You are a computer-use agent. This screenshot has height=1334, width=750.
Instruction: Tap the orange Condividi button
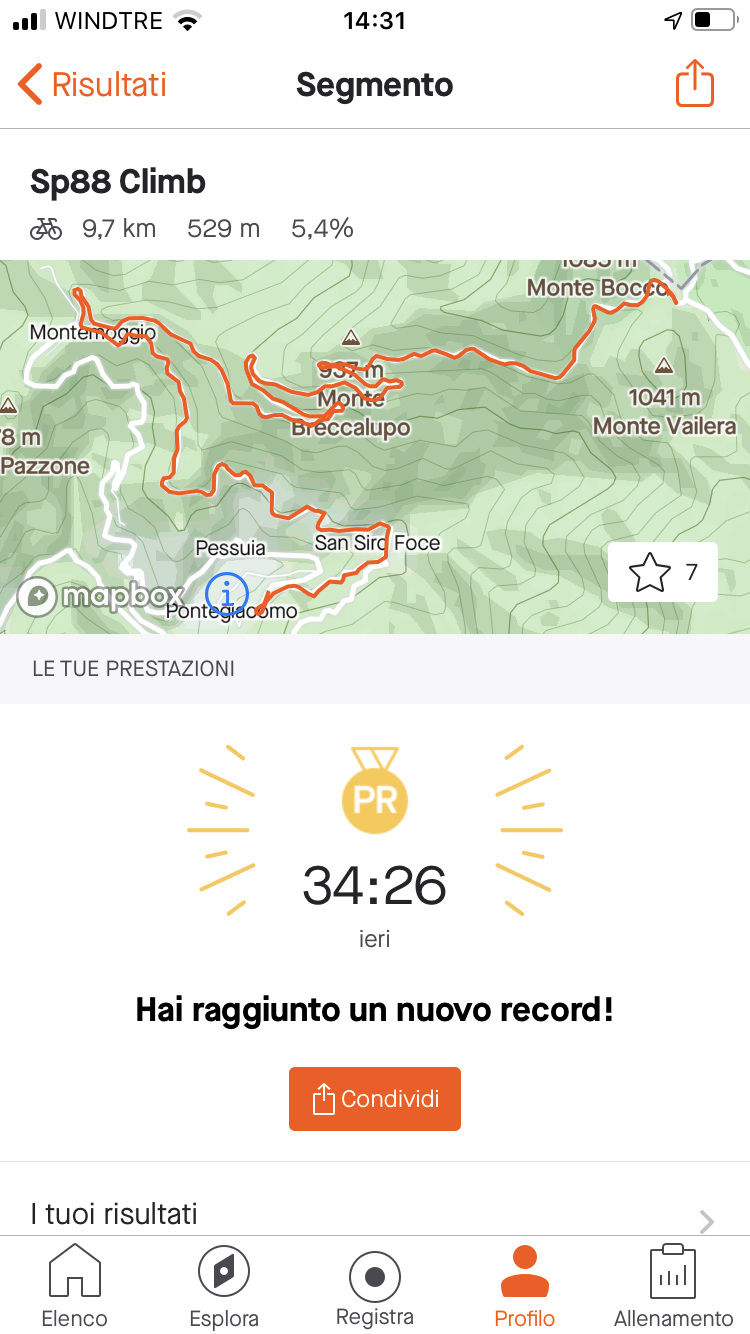375,1099
